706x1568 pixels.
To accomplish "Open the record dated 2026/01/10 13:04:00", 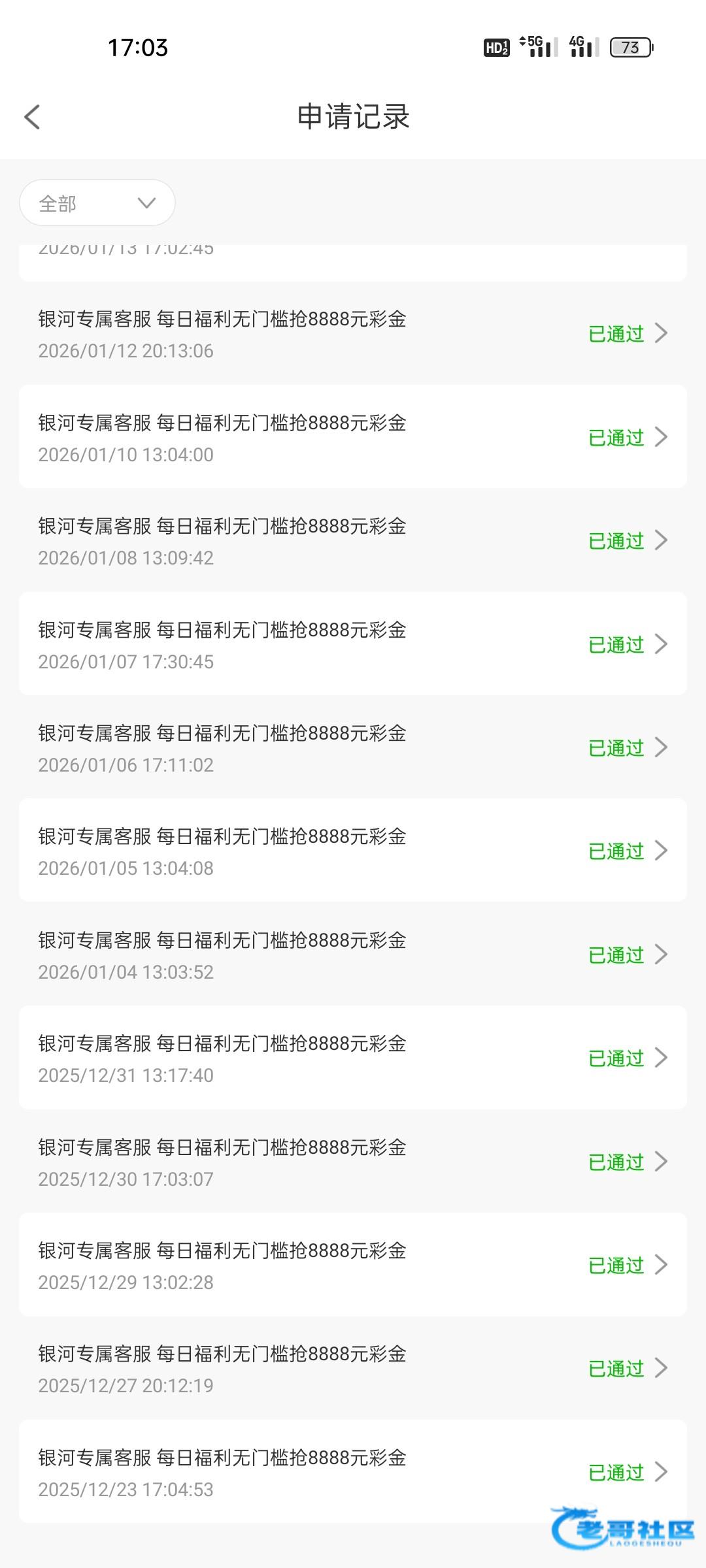I will [353, 437].
